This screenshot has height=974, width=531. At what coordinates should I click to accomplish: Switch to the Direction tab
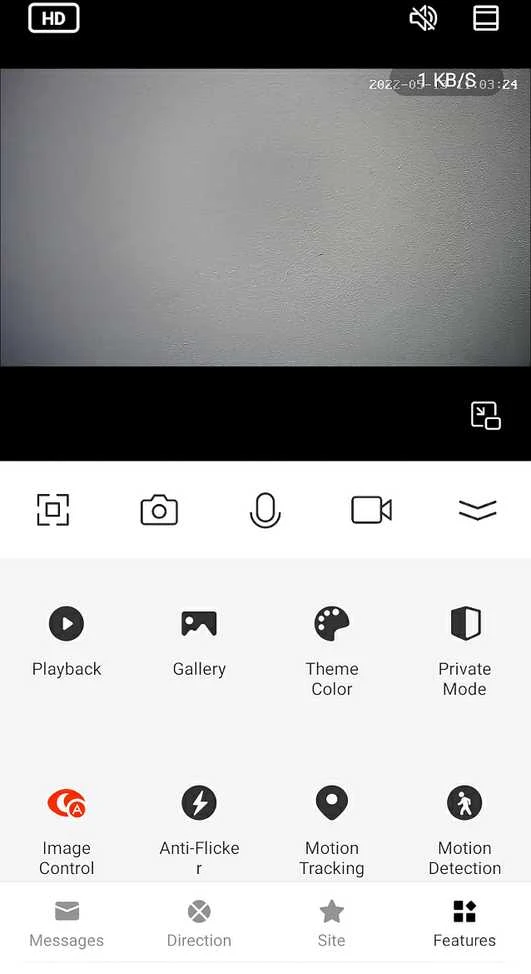tap(199, 924)
